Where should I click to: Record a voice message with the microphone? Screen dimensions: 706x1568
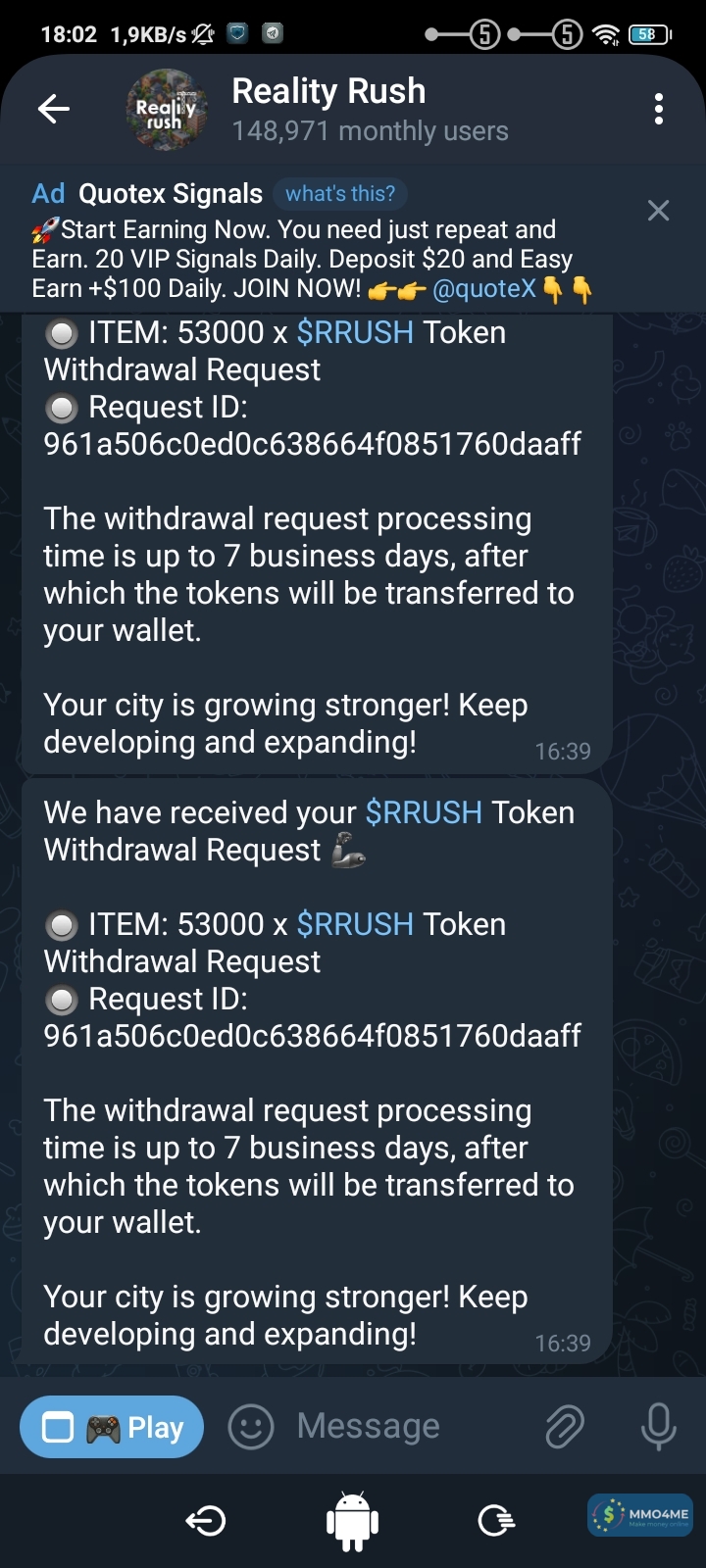pyautogui.click(x=658, y=1427)
